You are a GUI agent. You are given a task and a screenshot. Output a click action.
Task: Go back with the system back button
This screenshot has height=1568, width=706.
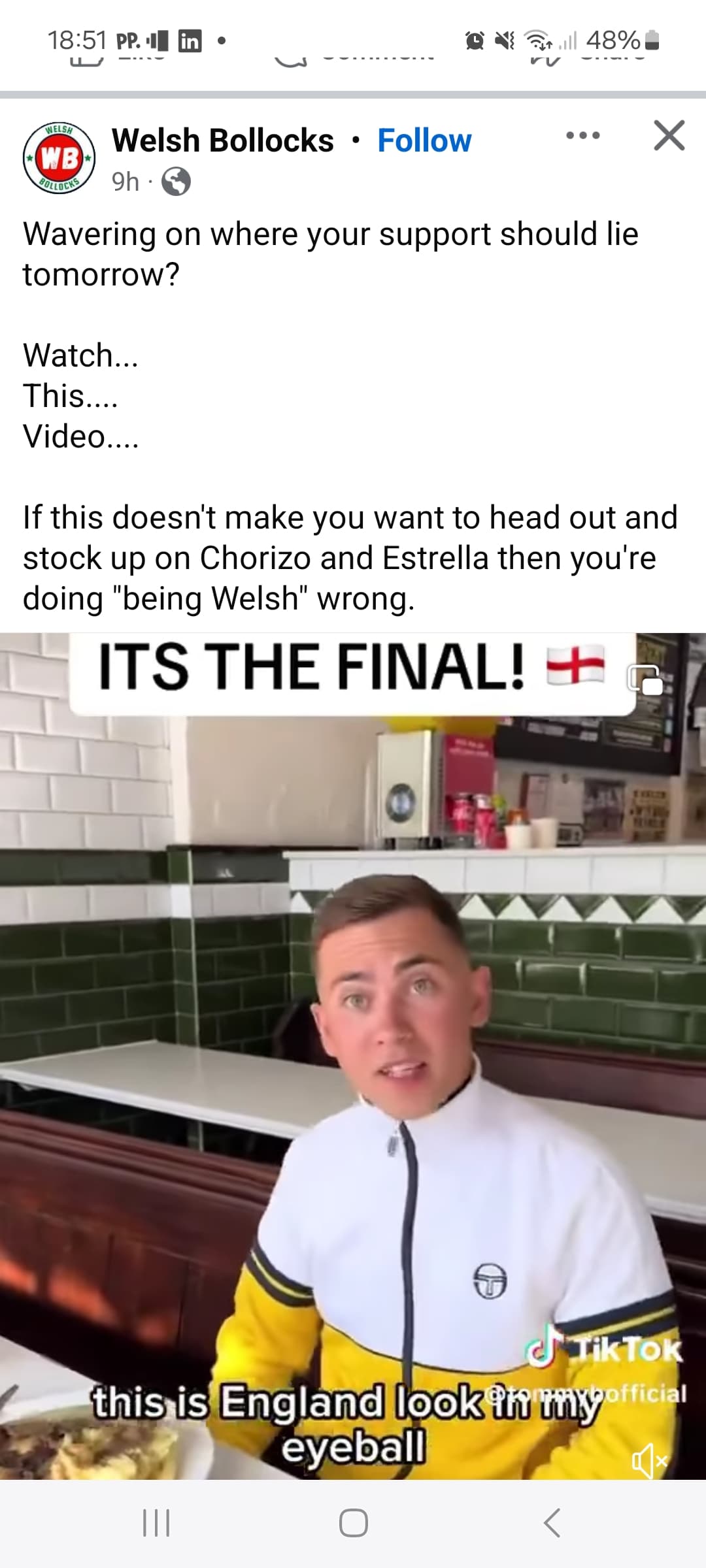point(551,1523)
